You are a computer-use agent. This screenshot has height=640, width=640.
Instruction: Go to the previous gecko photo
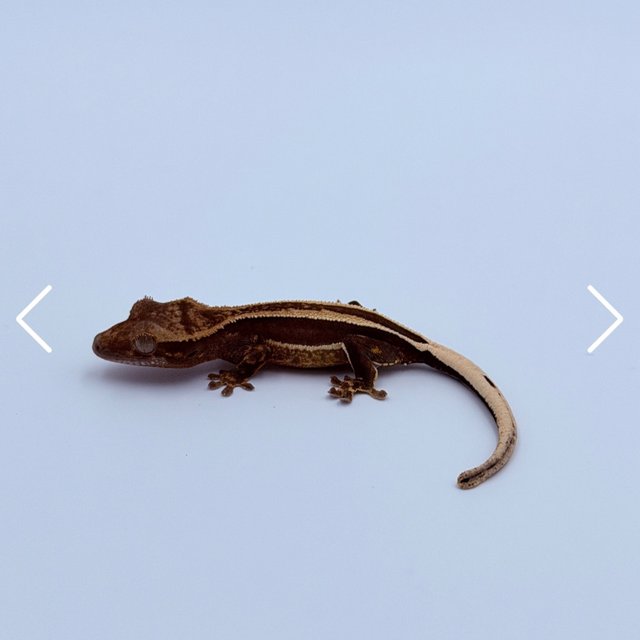click(34, 319)
